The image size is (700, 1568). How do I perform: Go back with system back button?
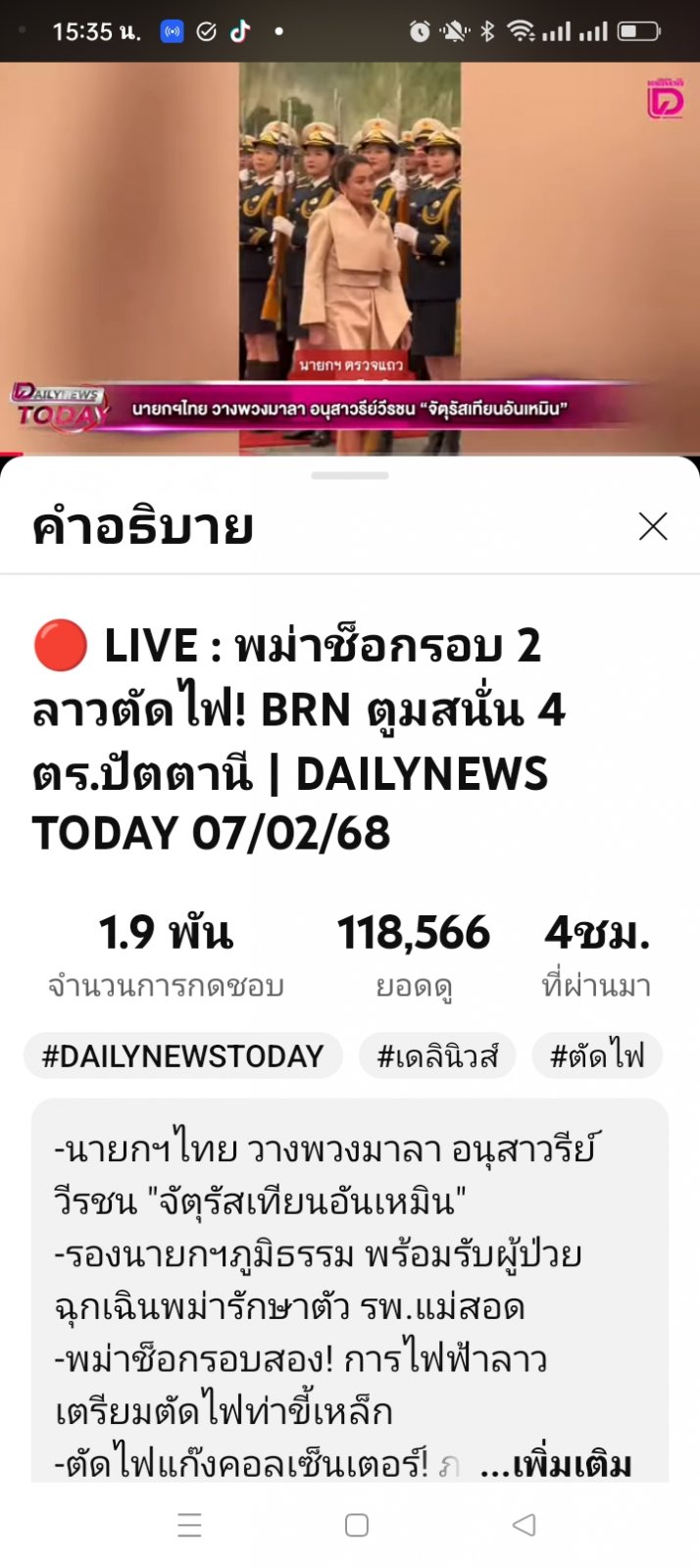[525, 1525]
